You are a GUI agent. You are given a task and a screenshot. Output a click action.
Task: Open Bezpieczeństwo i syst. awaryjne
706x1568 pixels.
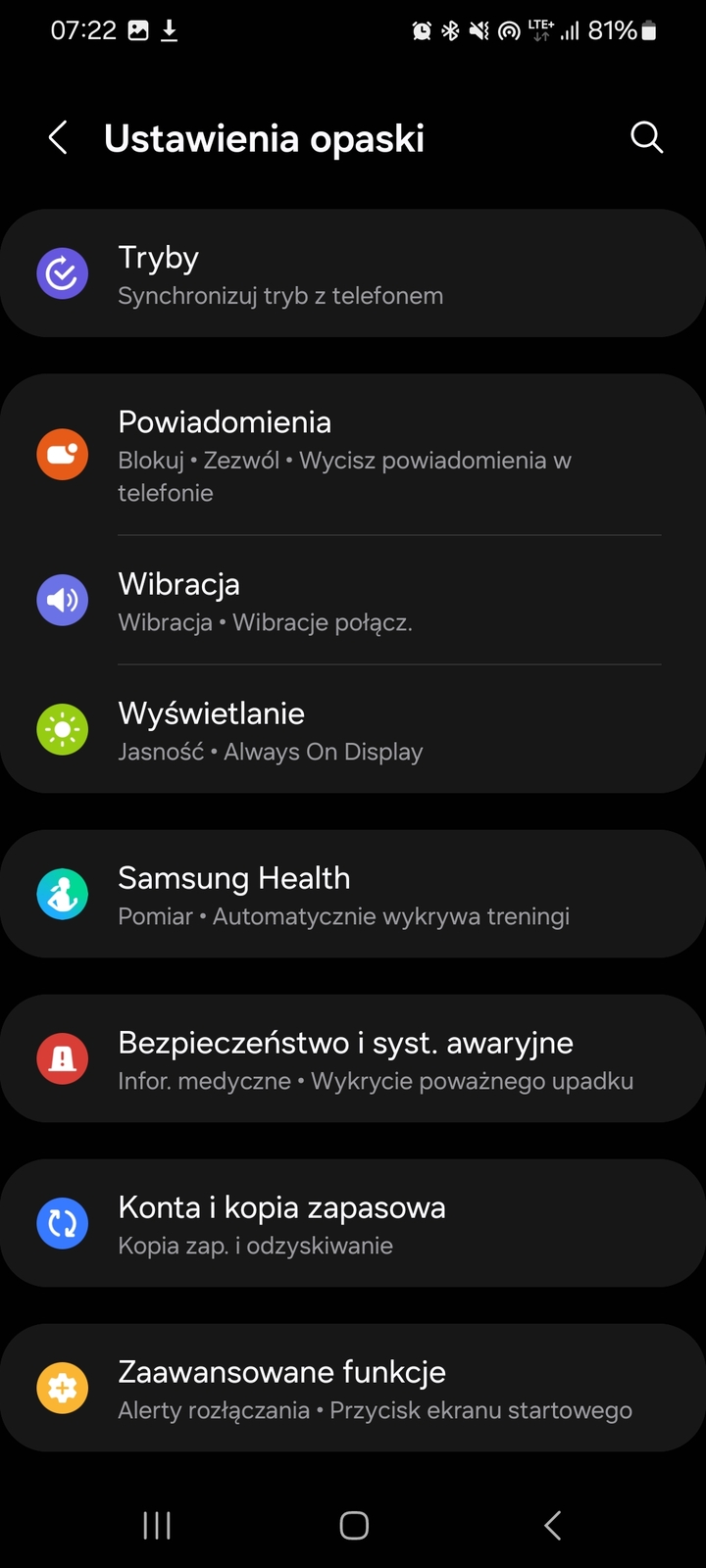(353, 1059)
